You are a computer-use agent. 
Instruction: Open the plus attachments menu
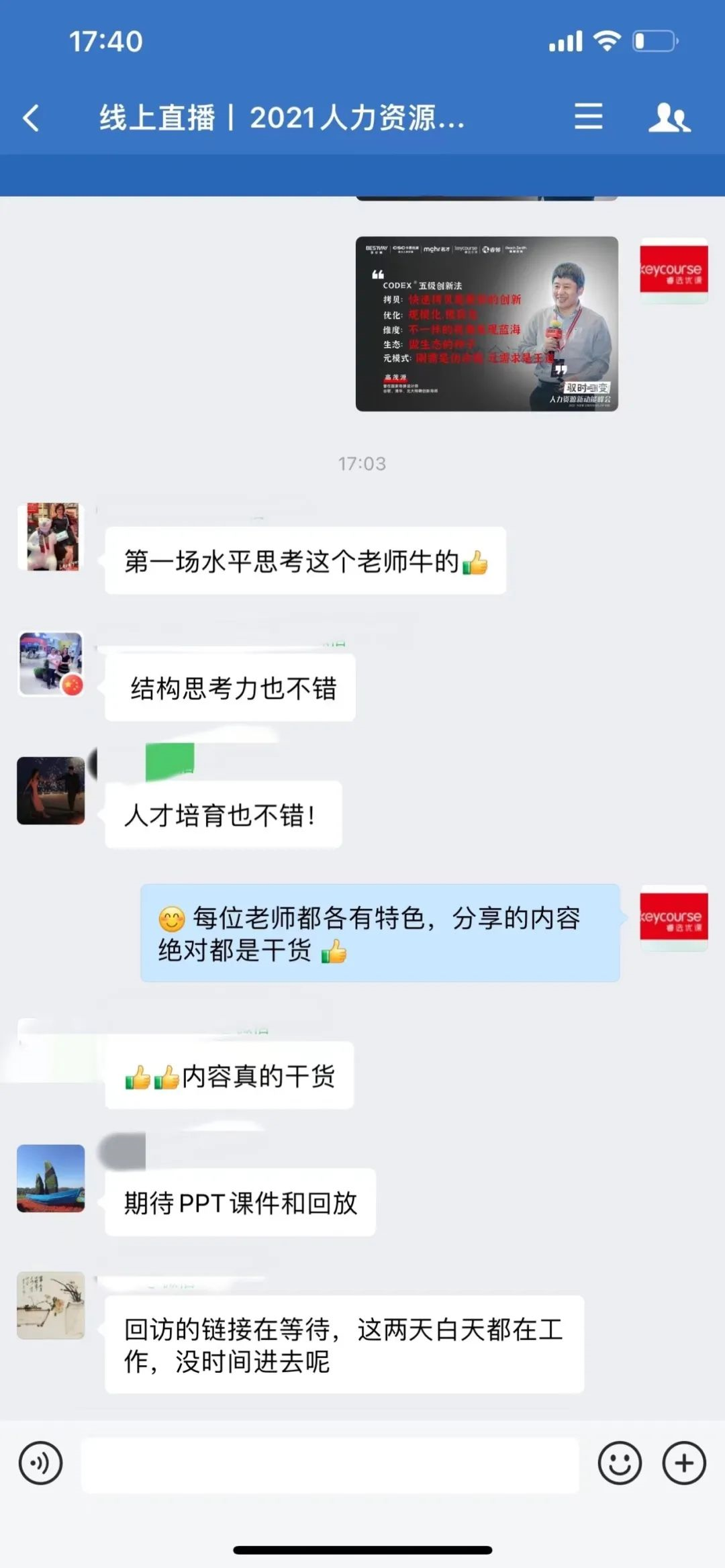(683, 1463)
